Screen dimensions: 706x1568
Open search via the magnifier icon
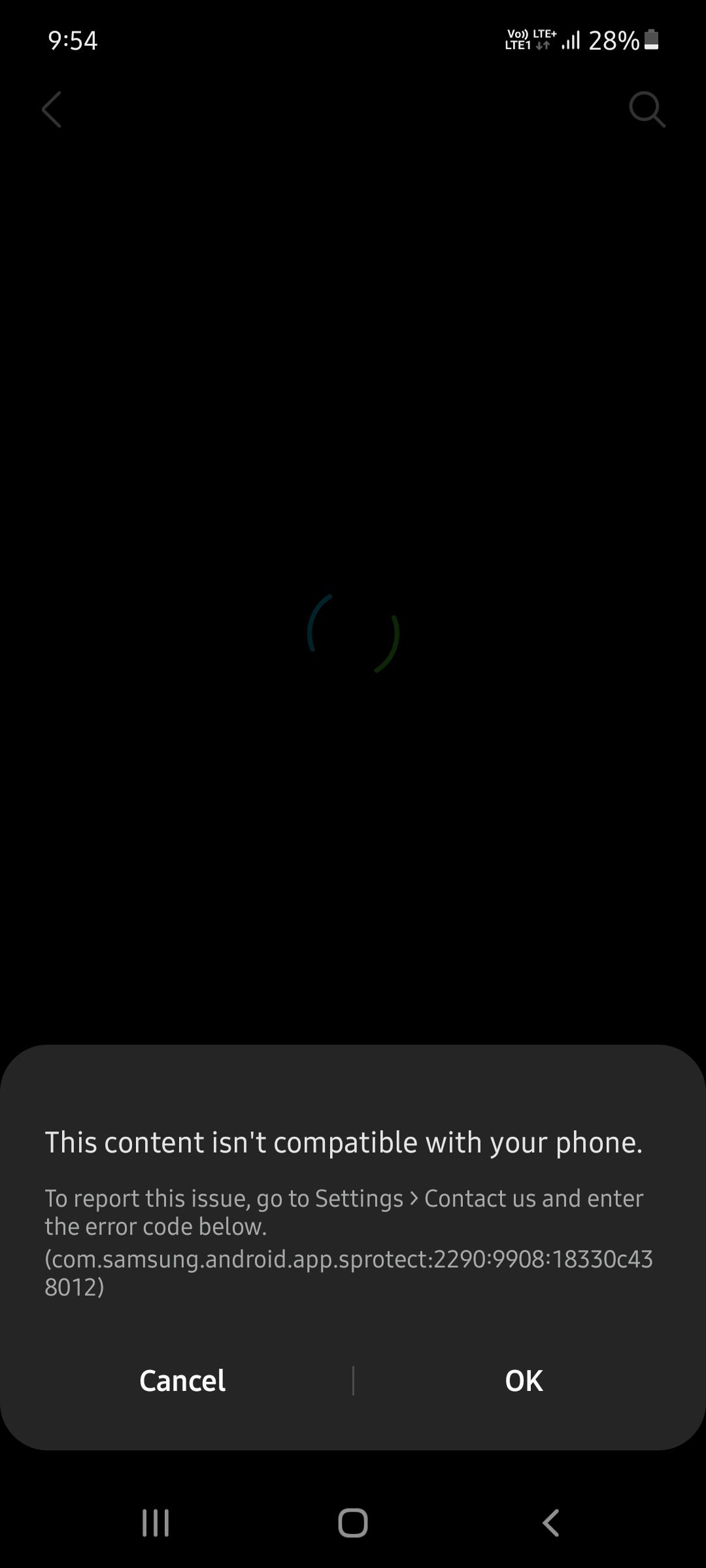pos(647,109)
